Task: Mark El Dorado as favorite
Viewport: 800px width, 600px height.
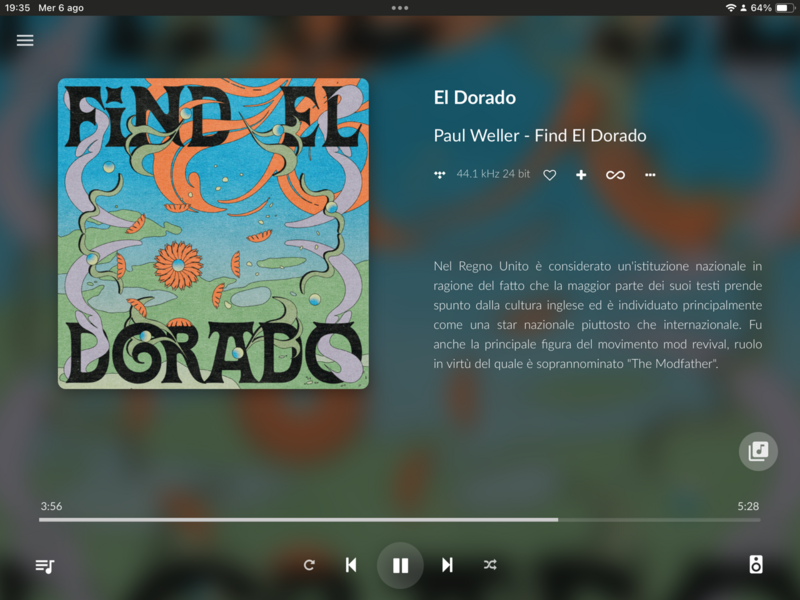Action: point(549,175)
